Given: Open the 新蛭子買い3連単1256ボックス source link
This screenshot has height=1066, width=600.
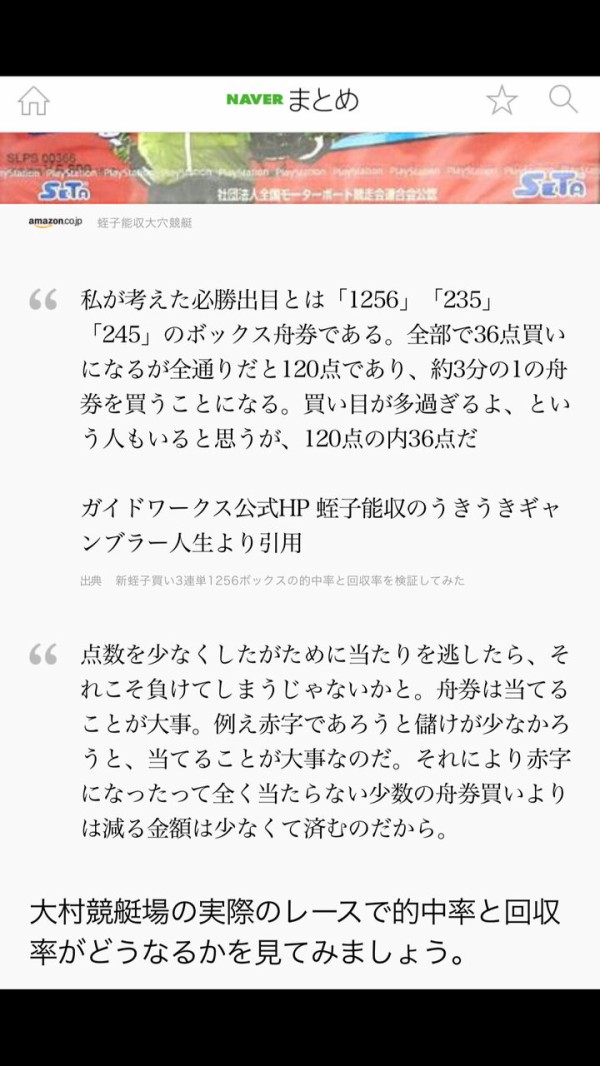Looking at the screenshot, I should tap(289, 580).
